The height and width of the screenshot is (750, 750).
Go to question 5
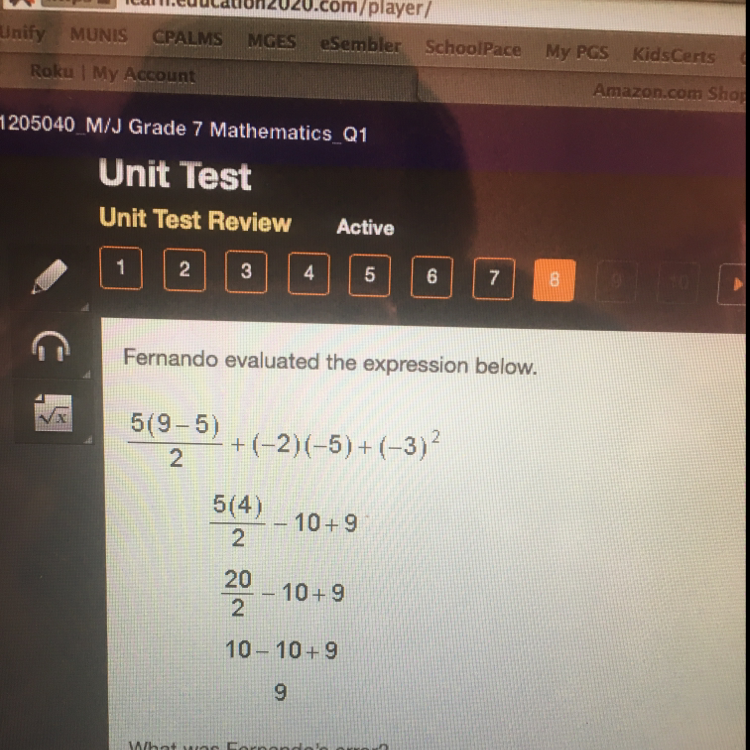(x=370, y=276)
